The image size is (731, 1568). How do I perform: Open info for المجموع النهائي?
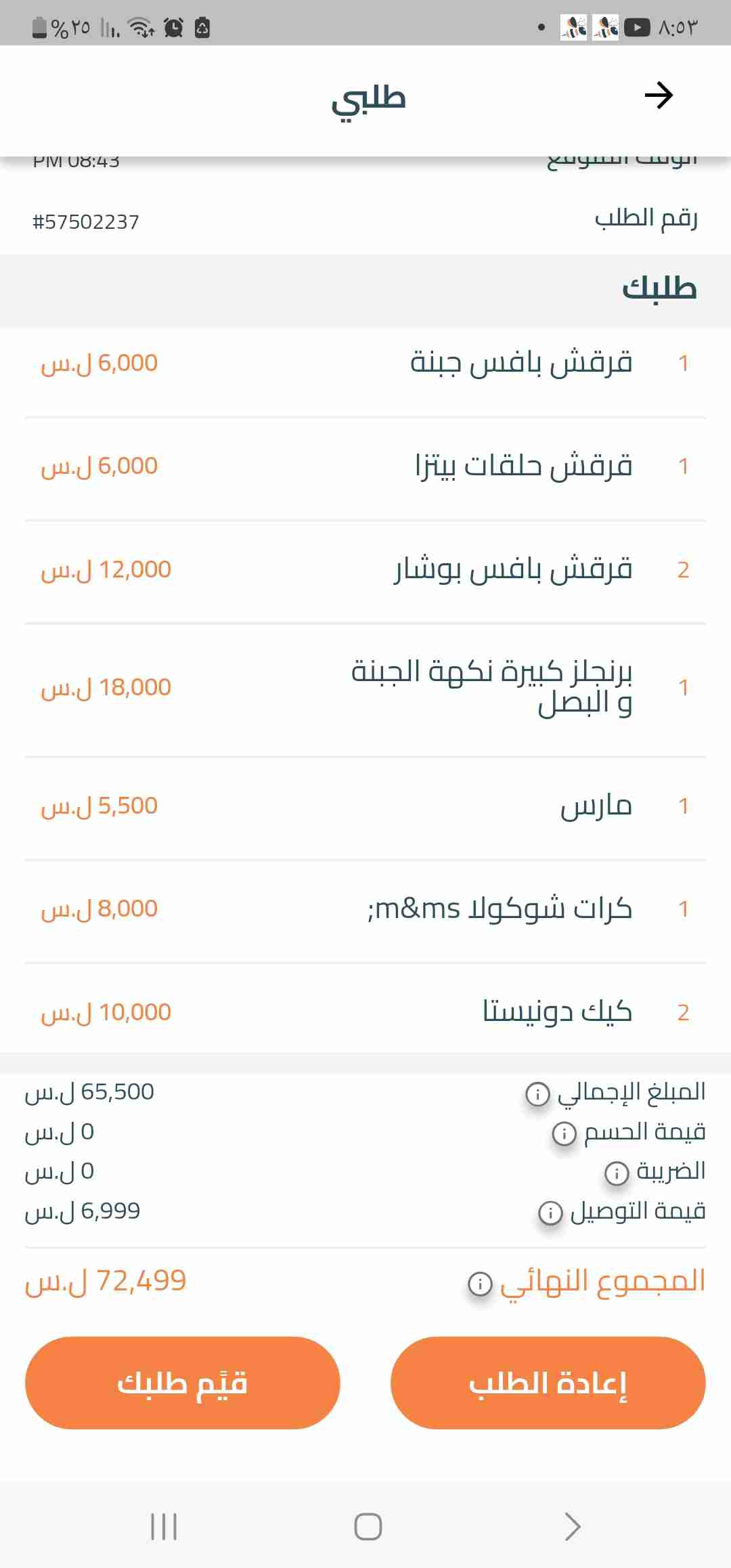tap(480, 1283)
